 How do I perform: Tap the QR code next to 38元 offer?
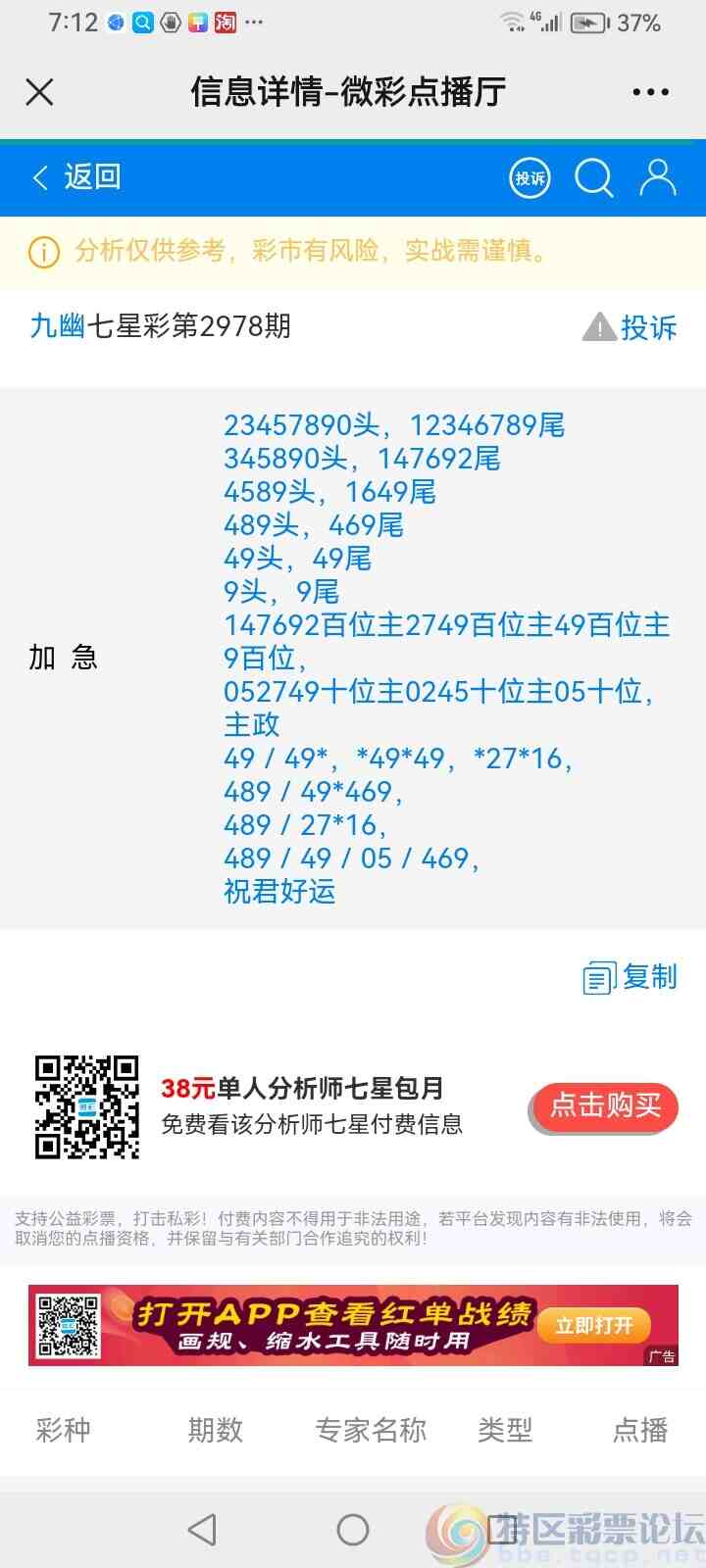87,1107
